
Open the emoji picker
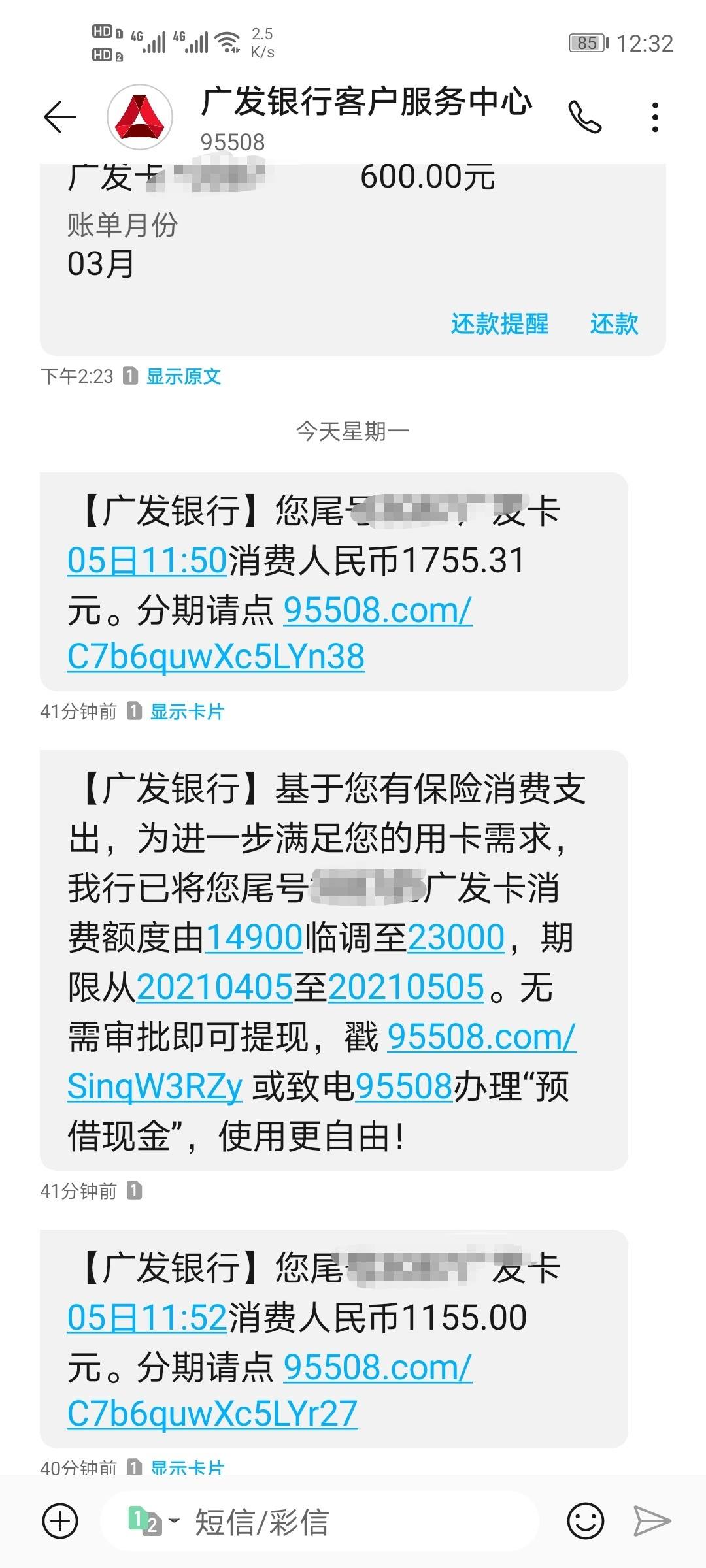point(585,1521)
